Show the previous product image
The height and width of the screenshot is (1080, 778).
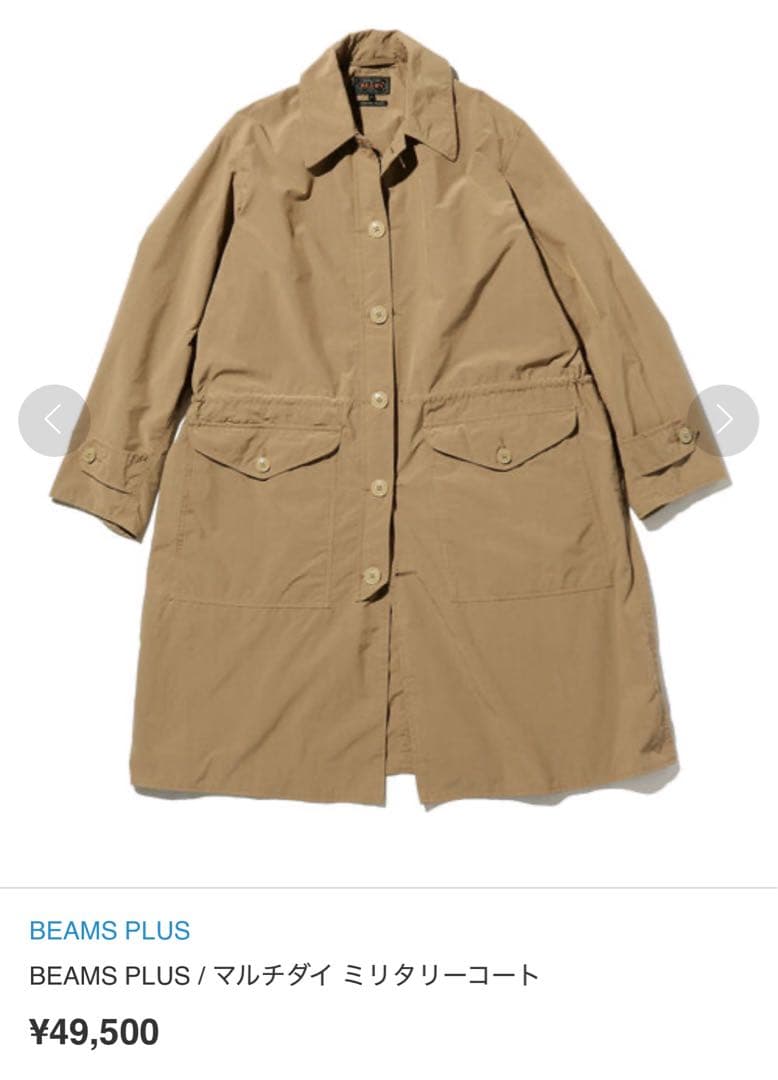point(54,421)
